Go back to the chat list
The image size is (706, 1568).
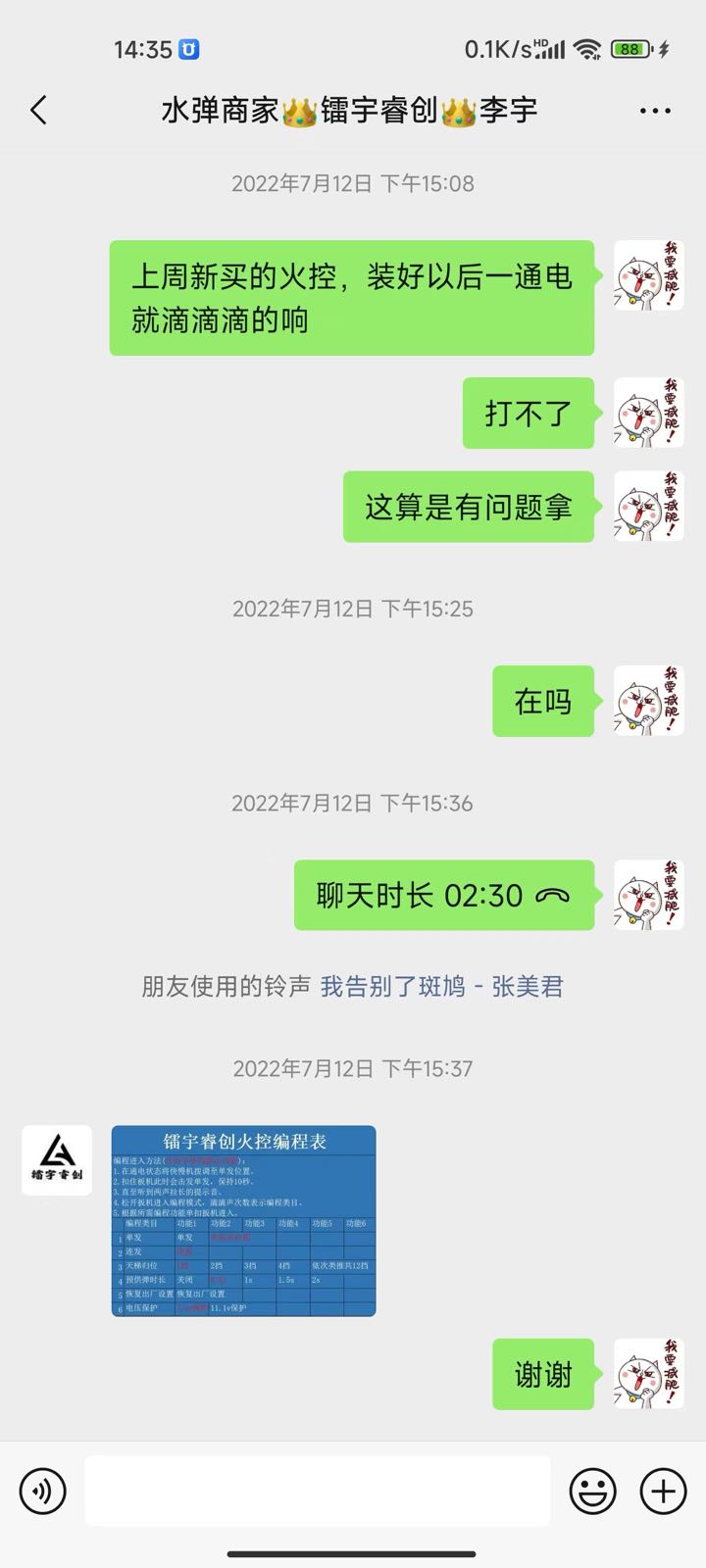coord(39,110)
